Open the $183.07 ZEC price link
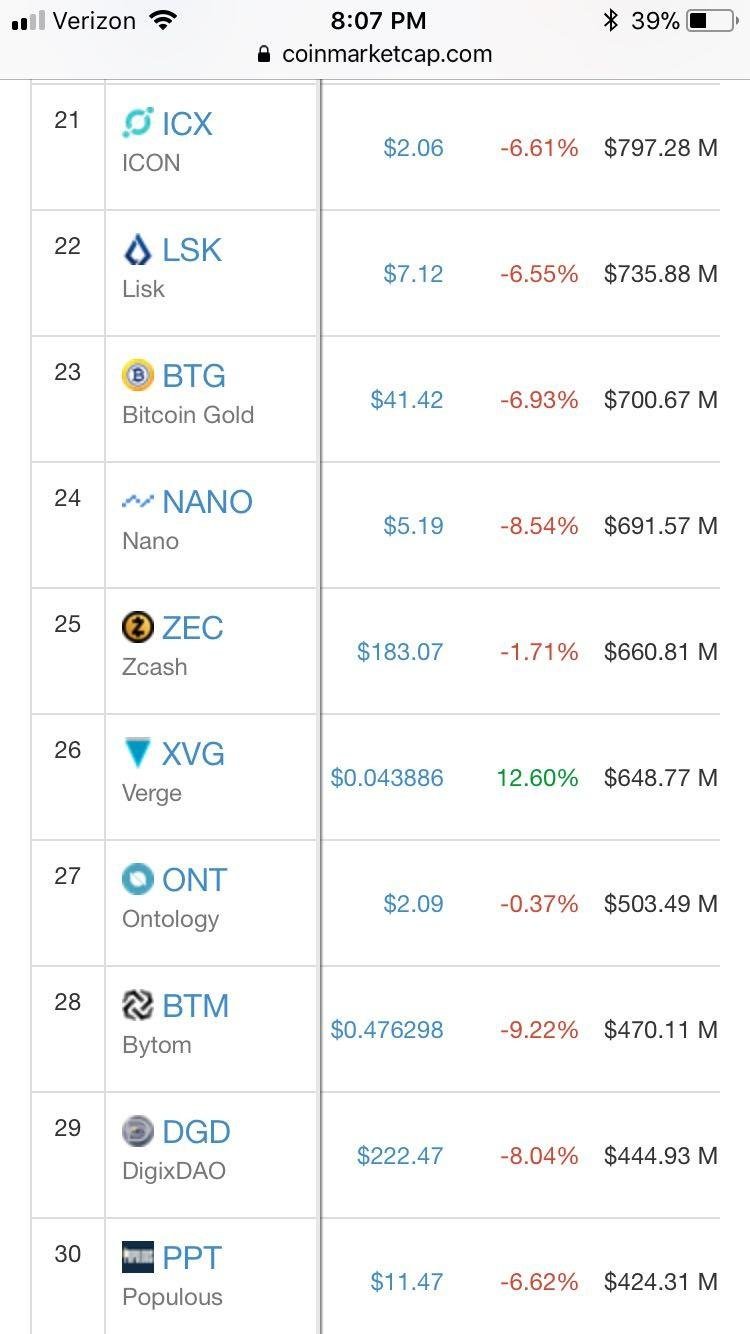This screenshot has height=1334, width=750. tap(400, 652)
